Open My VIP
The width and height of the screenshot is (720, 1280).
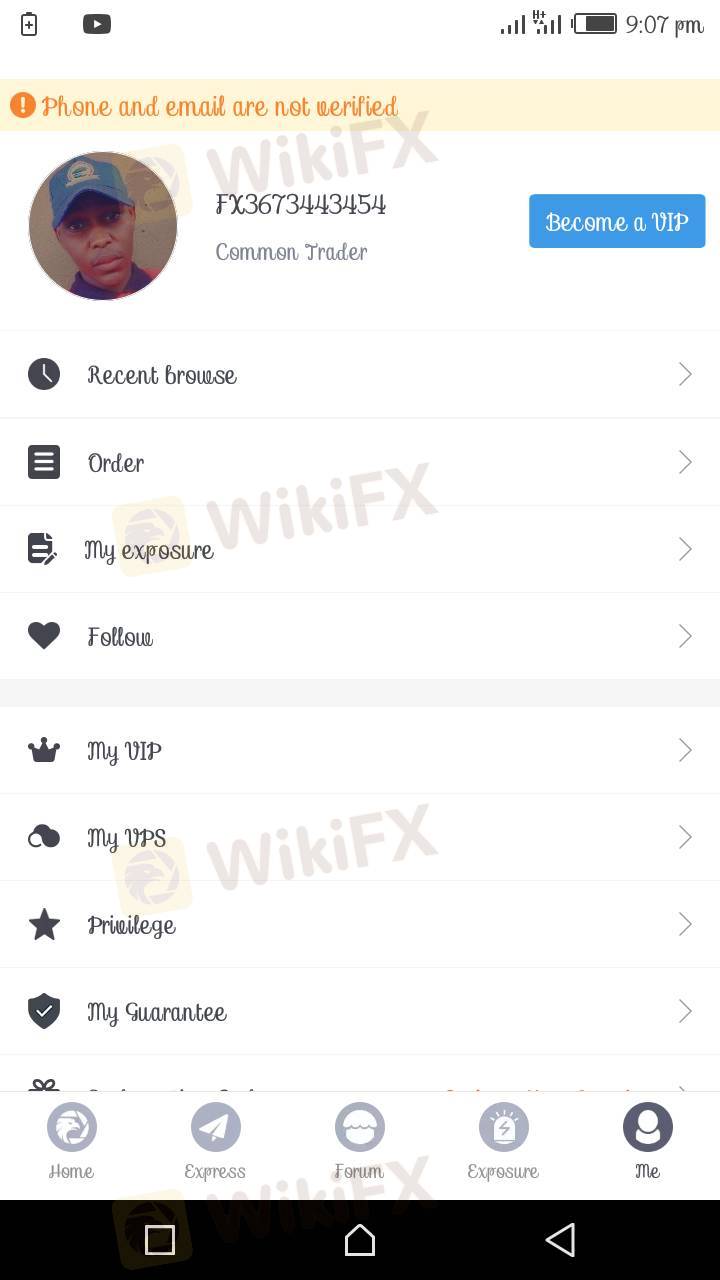pyautogui.click(x=360, y=750)
